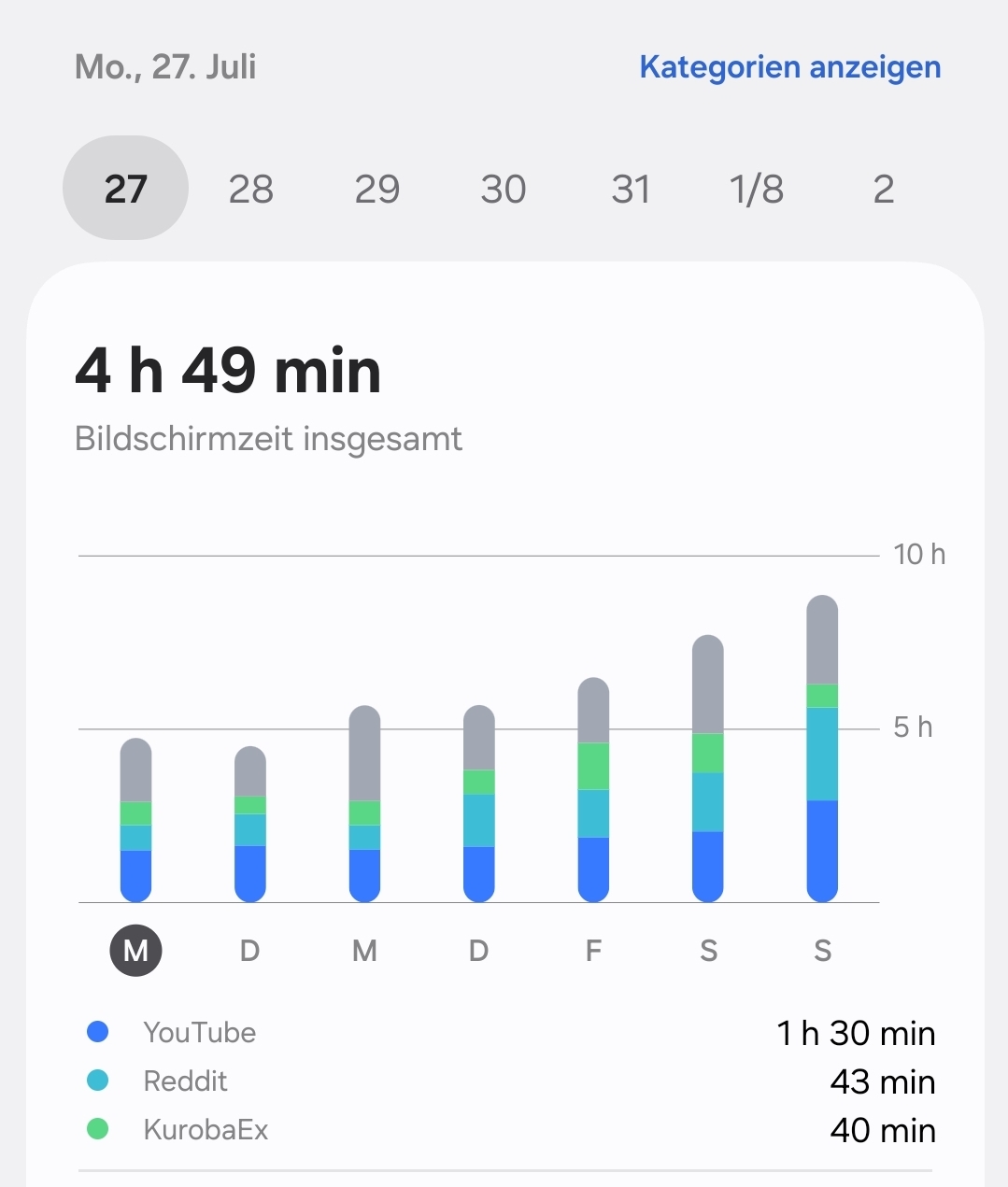Select date 28 in the date strip
The image size is (1008, 1187).
[x=251, y=189]
